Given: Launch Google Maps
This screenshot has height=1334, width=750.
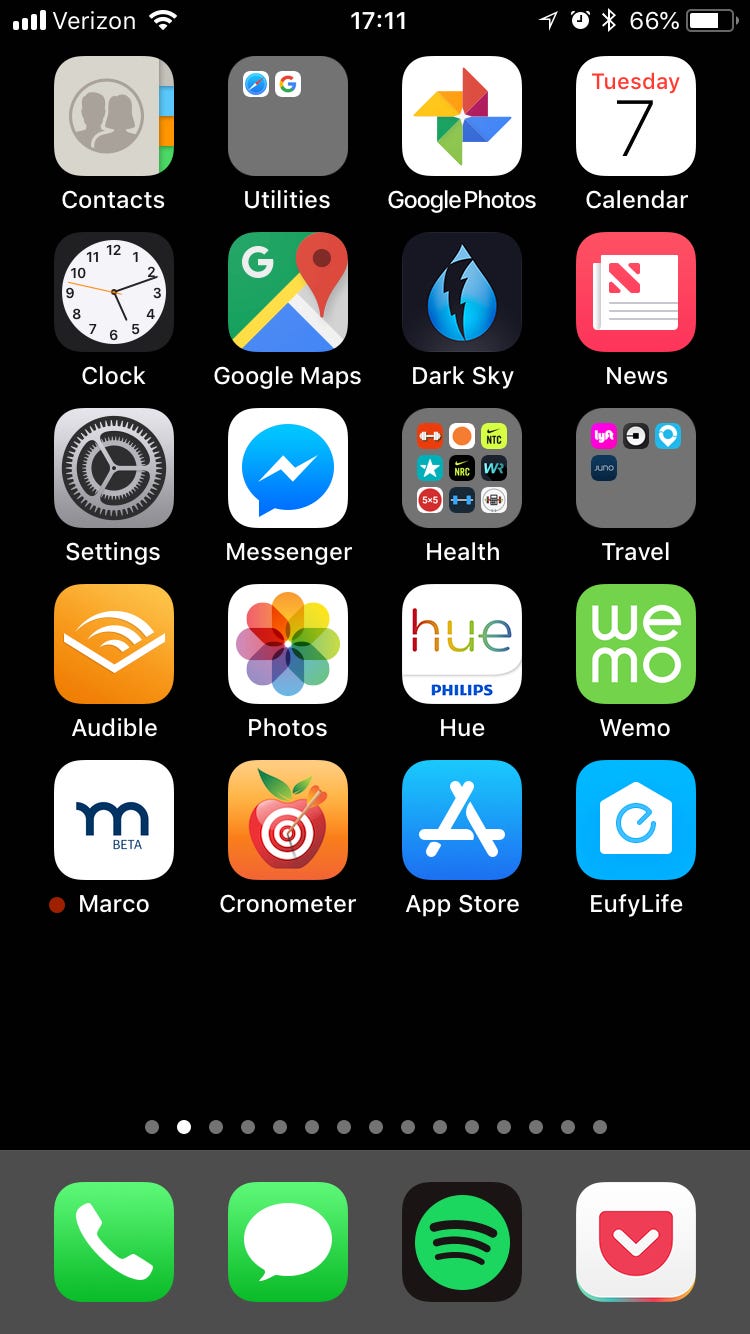Looking at the screenshot, I should click(x=287, y=292).
